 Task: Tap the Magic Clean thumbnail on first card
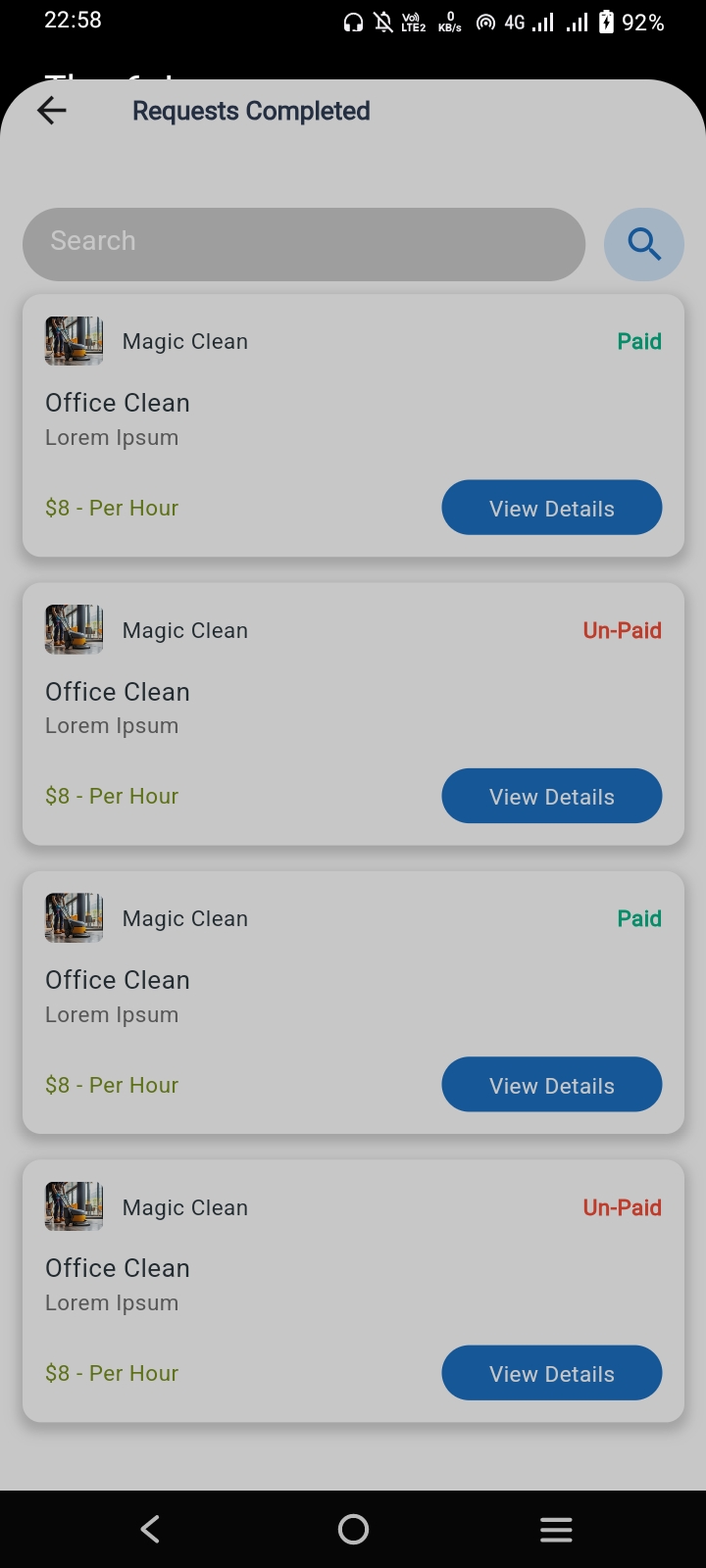click(74, 340)
